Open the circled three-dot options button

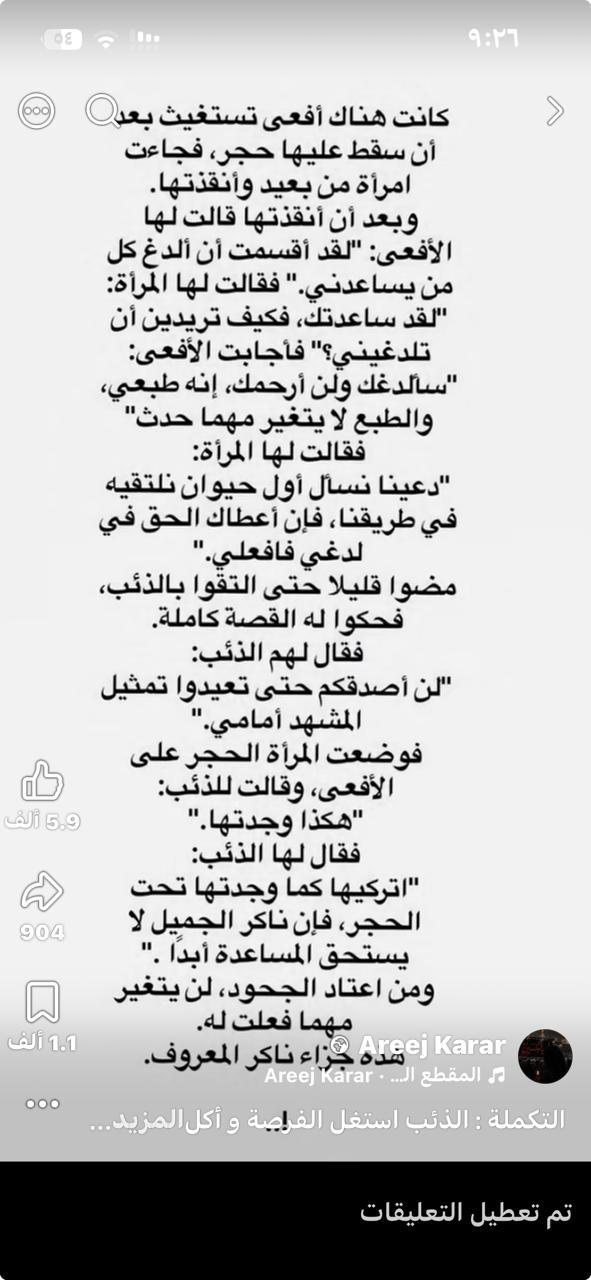pyautogui.click(x=36, y=110)
